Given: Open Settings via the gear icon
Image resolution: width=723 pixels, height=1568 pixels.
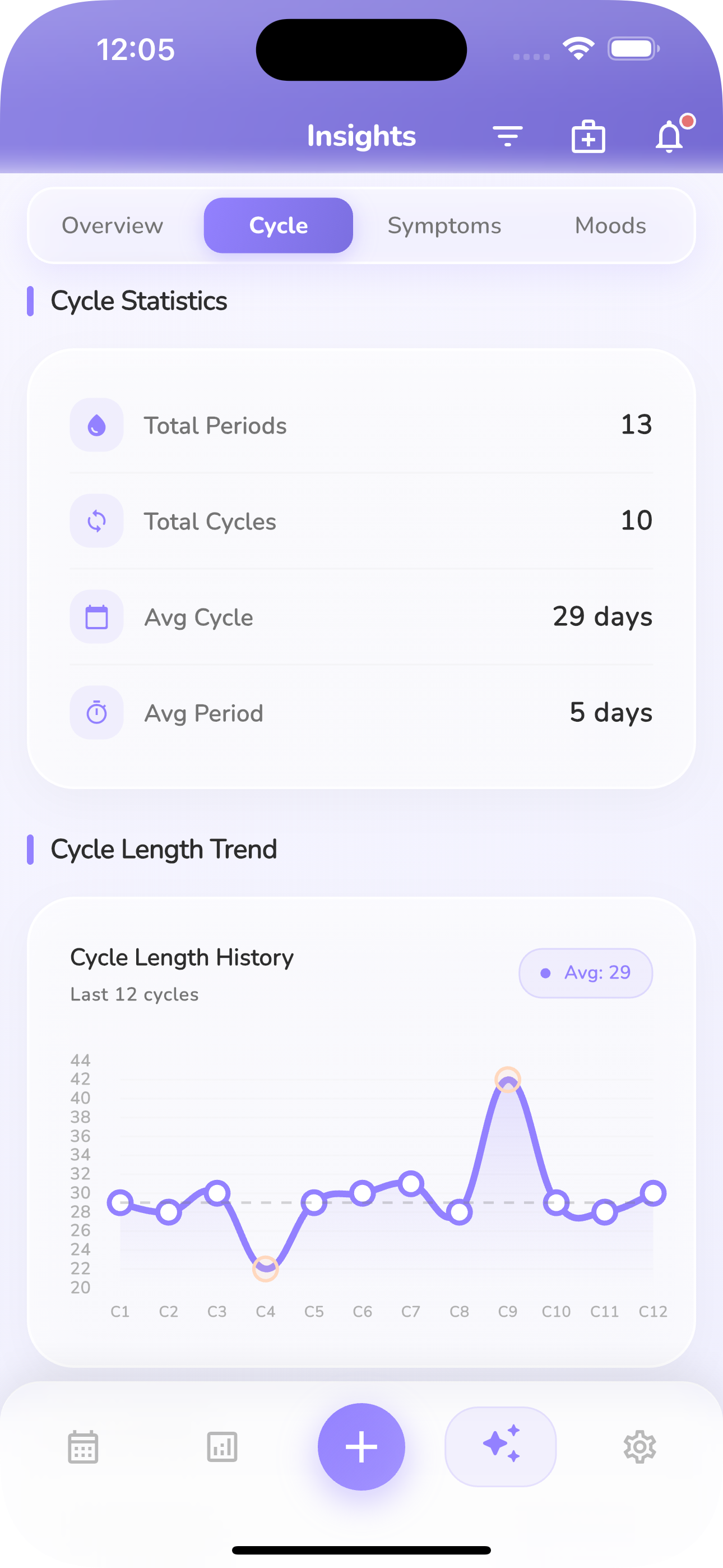Looking at the screenshot, I should click(640, 1447).
